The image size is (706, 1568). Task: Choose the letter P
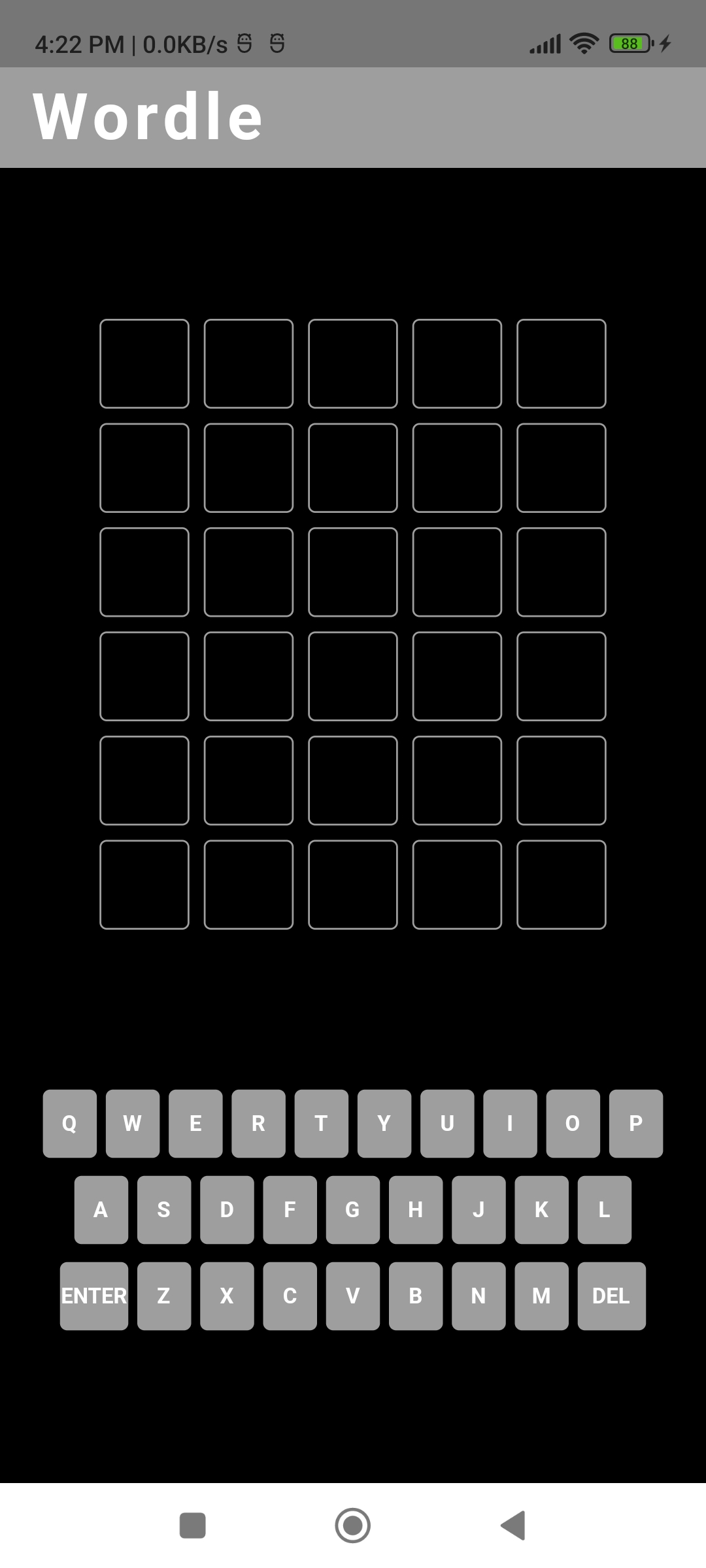(635, 1123)
